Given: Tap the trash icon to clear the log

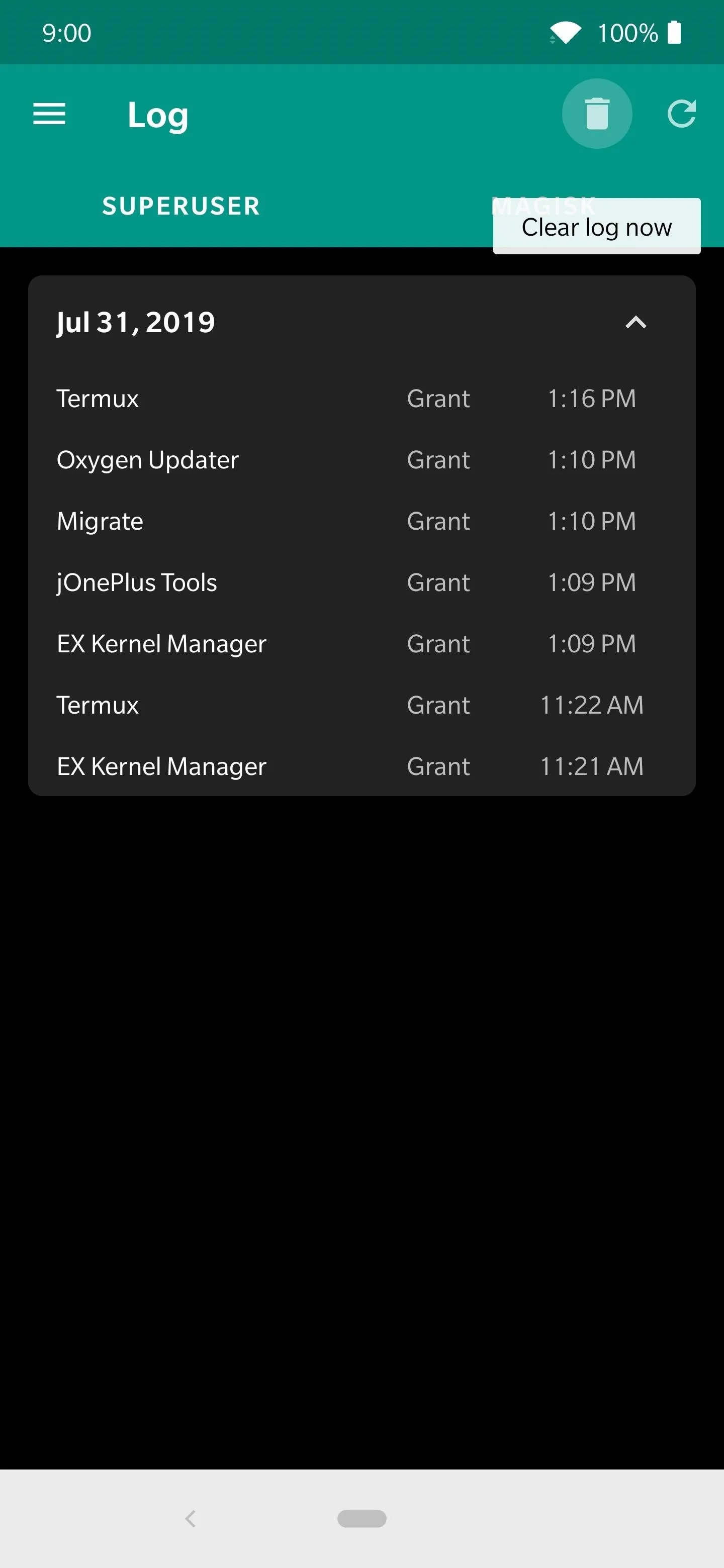Looking at the screenshot, I should (597, 114).
